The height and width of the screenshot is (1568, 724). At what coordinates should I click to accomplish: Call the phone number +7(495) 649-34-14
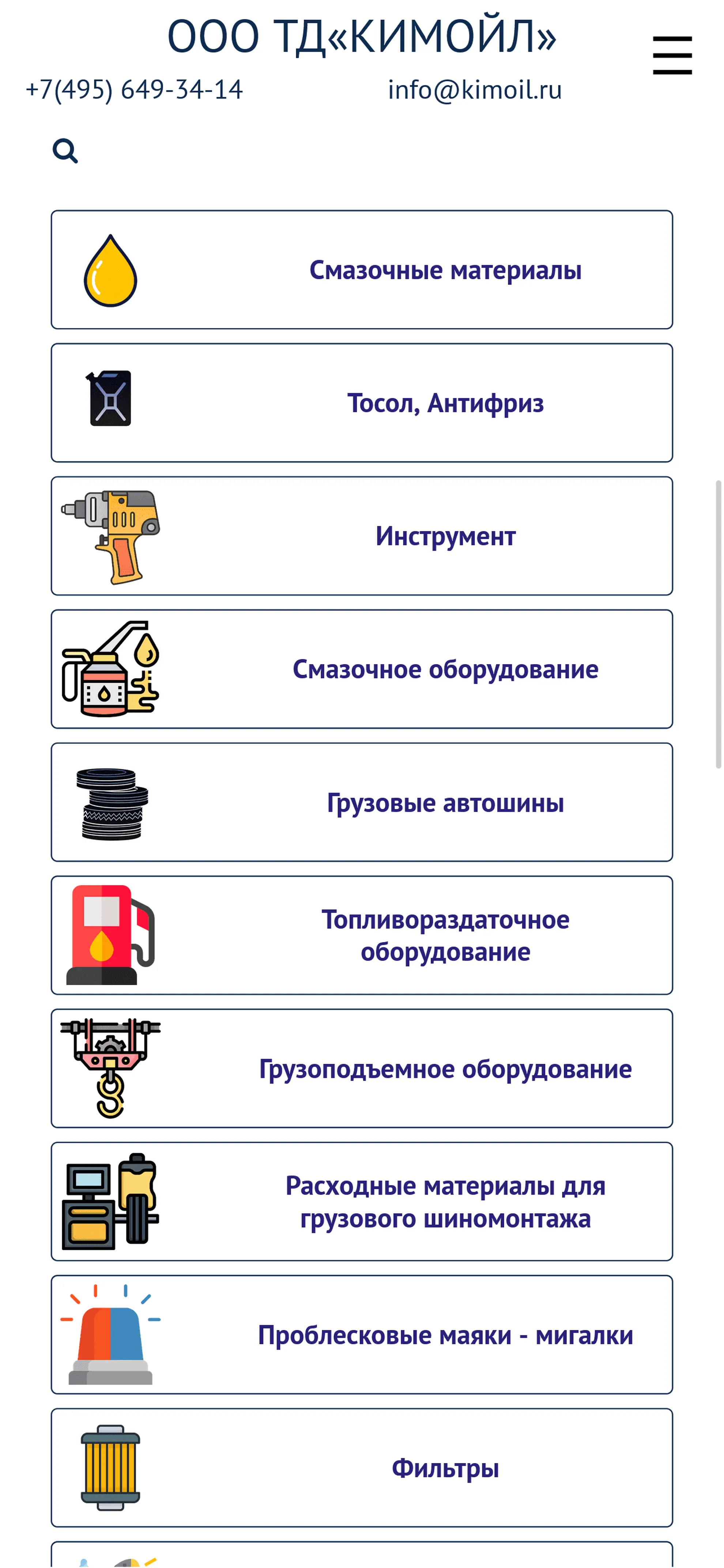[x=134, y=90]
